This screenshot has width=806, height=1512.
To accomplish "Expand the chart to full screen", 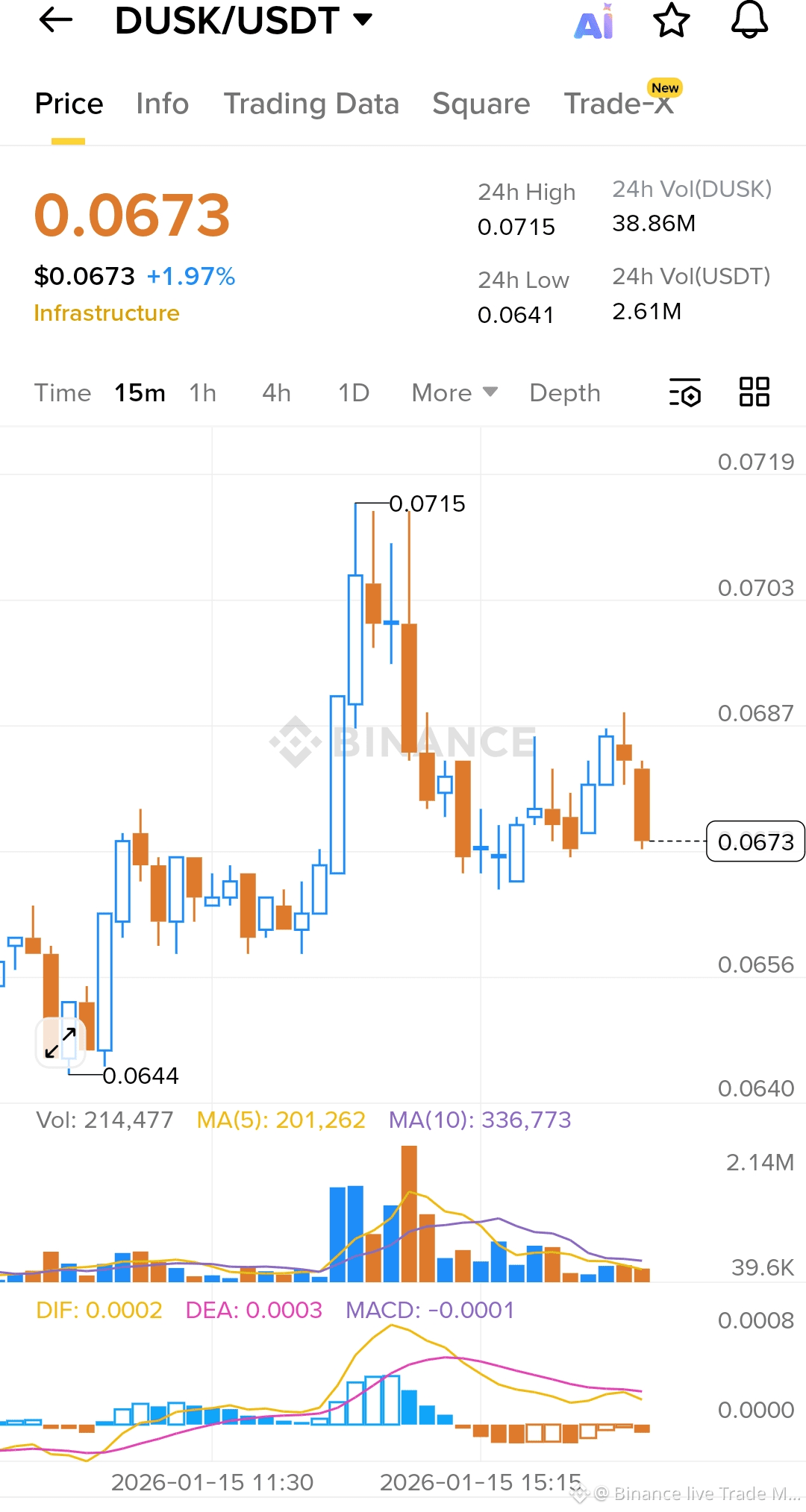I will [60, 1042].
